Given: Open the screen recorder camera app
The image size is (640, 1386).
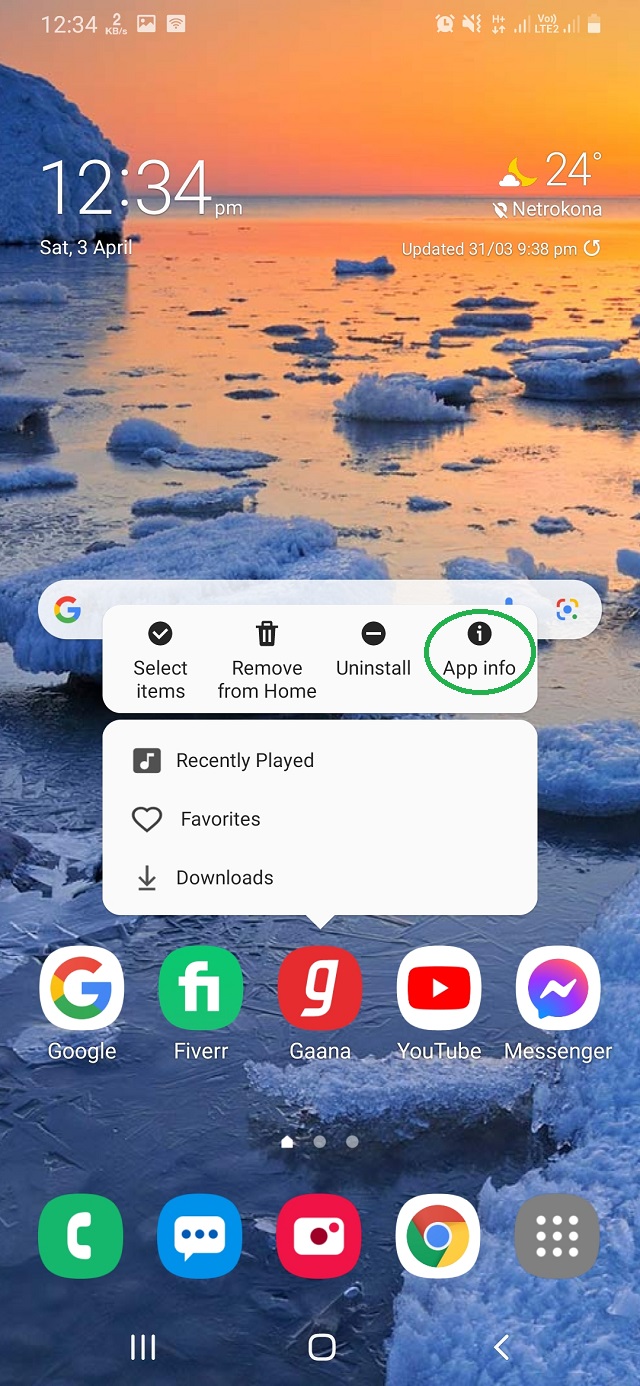Looking at the screenshot, I should pos(319,1236).
